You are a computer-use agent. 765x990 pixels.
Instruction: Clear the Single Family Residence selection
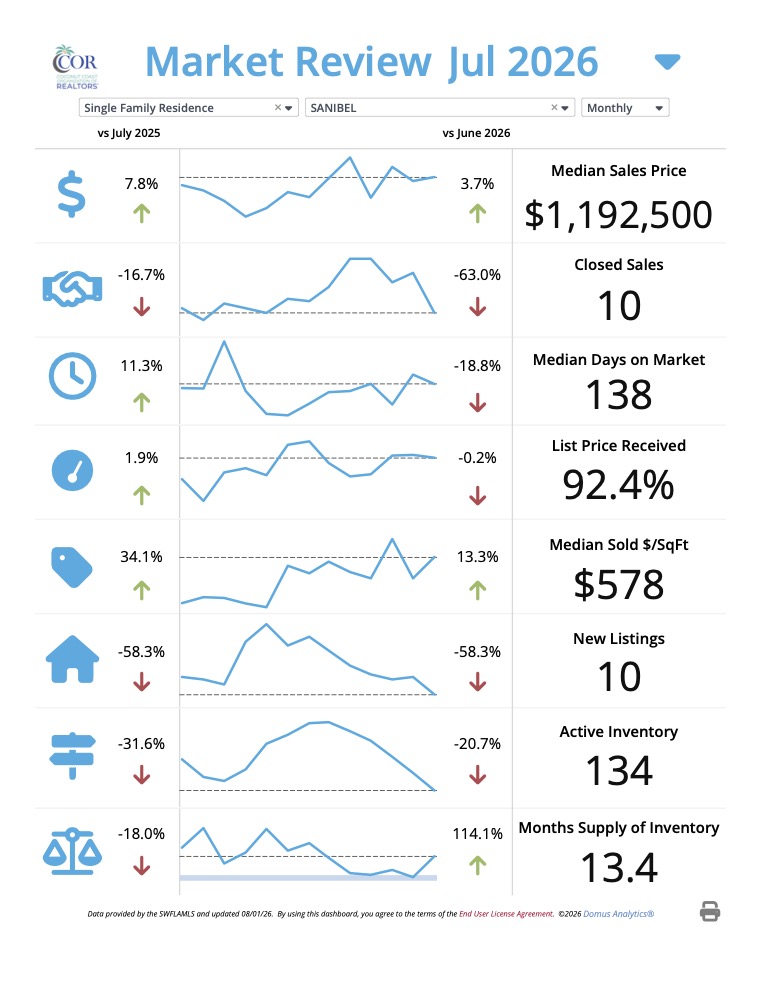(x=278, y=107)
